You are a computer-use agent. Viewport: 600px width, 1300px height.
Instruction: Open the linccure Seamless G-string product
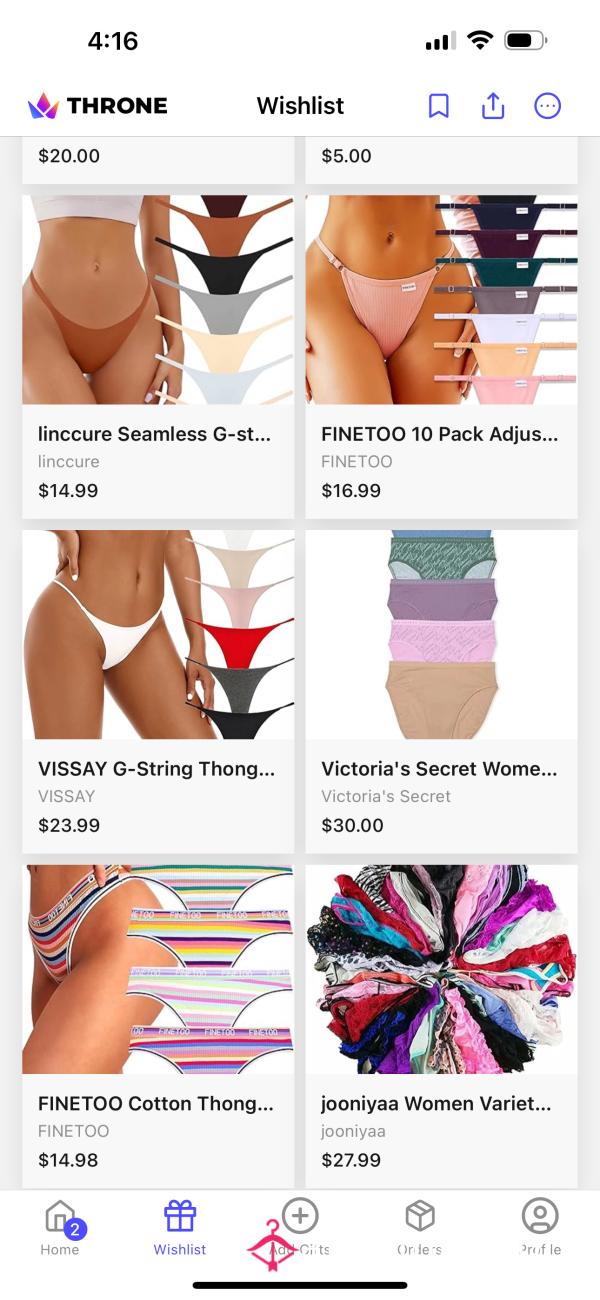pyautogui.click(x=158, y=357)
